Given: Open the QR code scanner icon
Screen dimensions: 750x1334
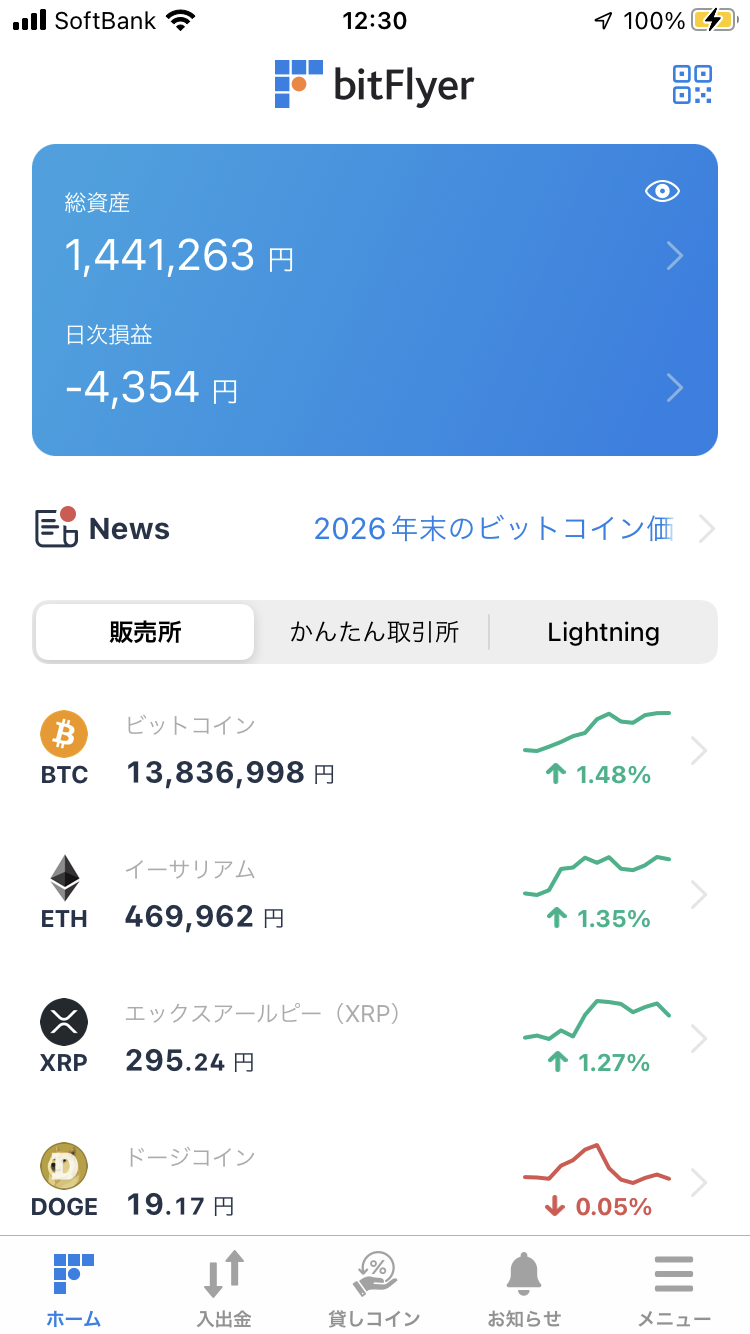Looking at the screenshot, I should click(692, 85).
